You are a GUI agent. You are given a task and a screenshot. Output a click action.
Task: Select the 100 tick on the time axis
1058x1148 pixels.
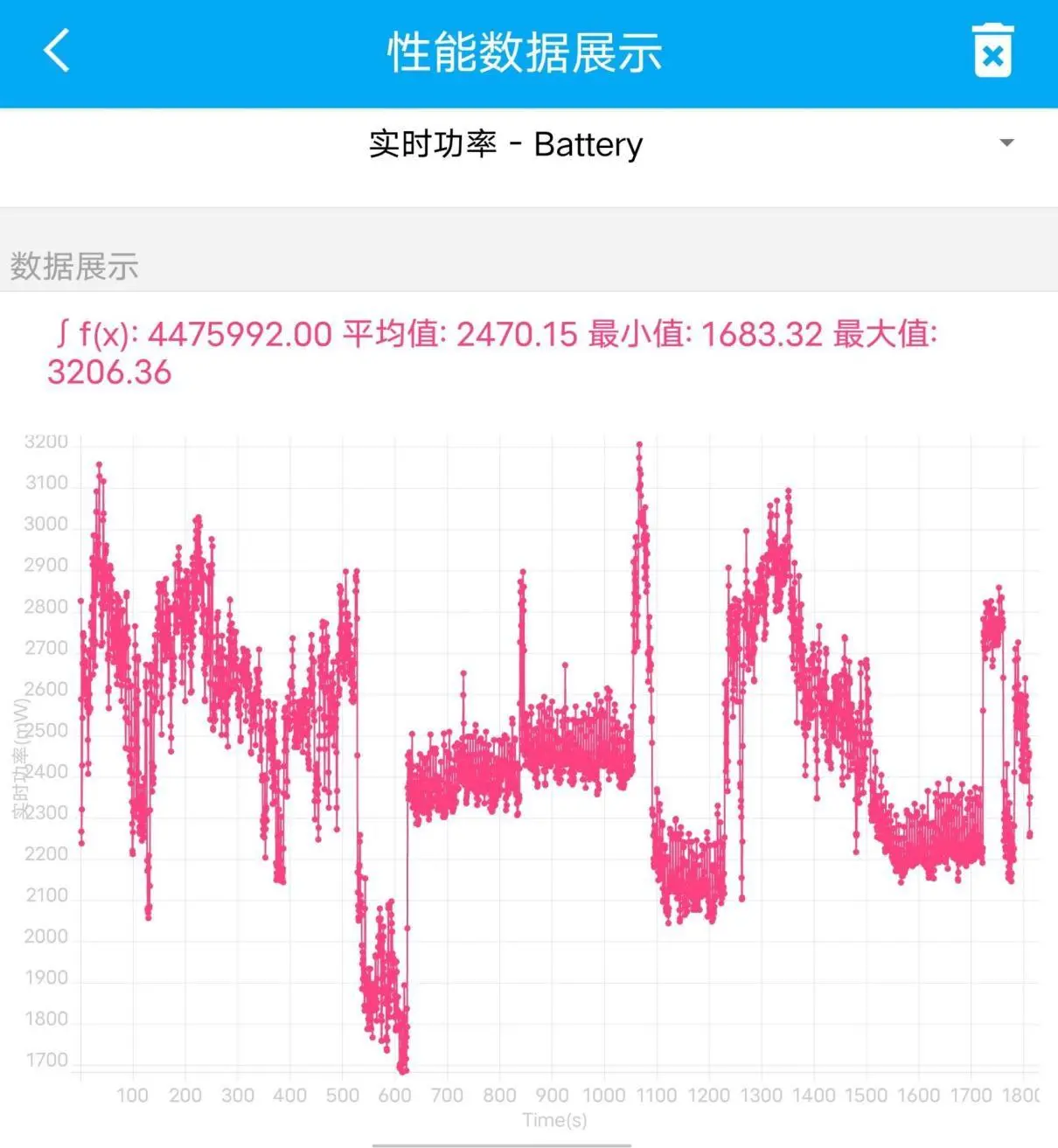click(134, 1095)
